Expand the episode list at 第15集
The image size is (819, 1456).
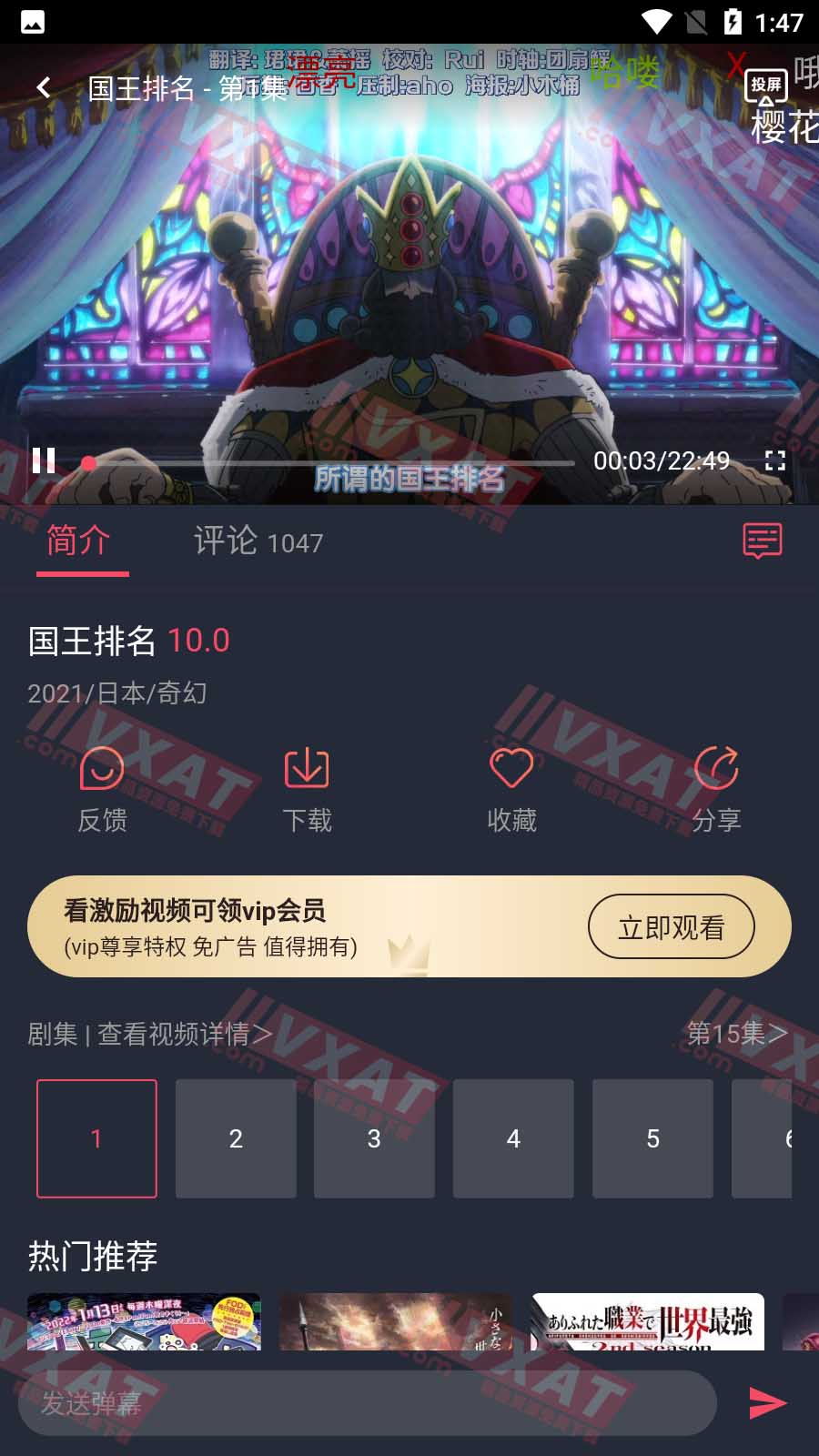tap(735, 1034)
